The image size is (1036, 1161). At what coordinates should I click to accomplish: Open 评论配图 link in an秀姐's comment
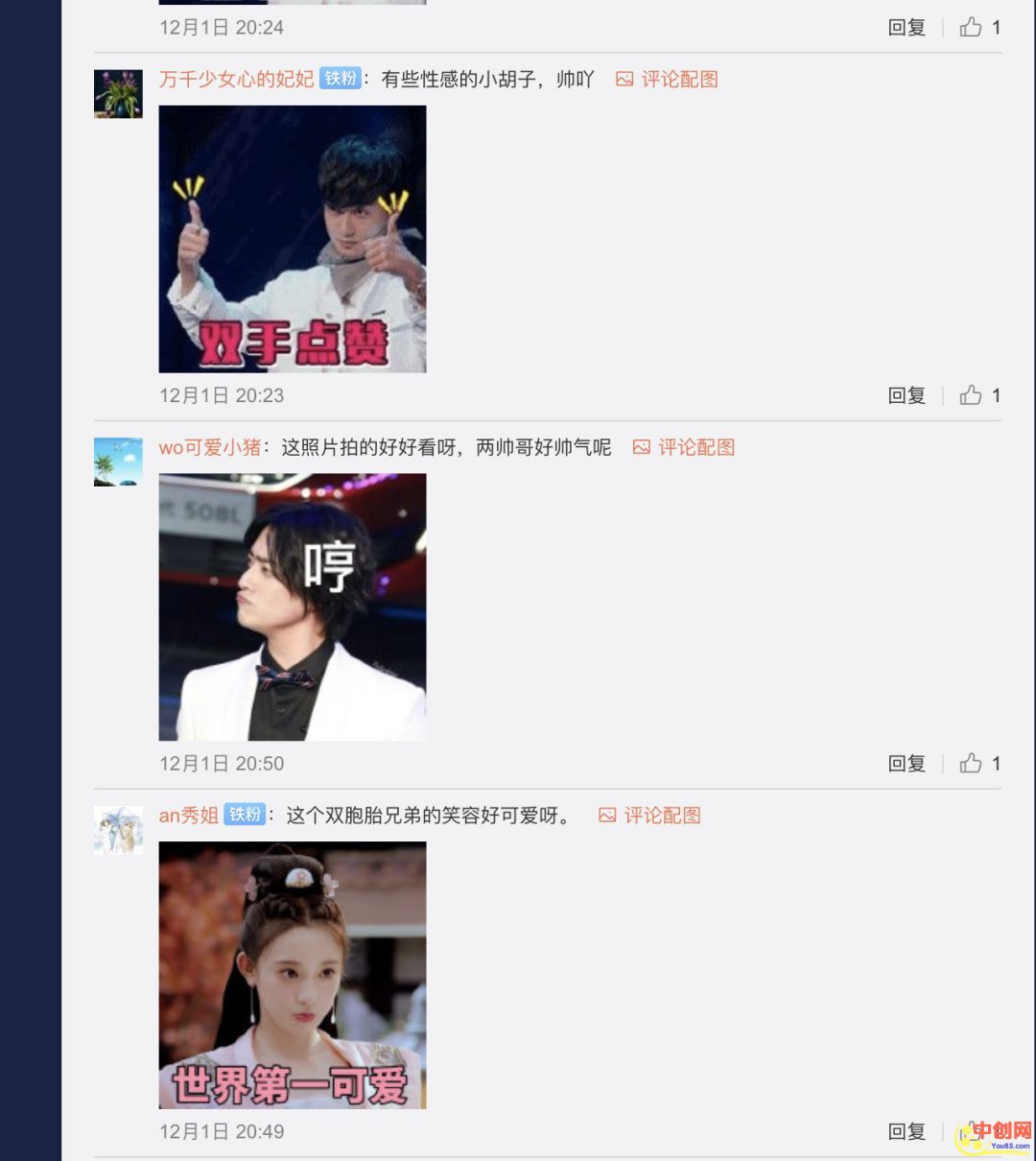[x=650, y=816]
